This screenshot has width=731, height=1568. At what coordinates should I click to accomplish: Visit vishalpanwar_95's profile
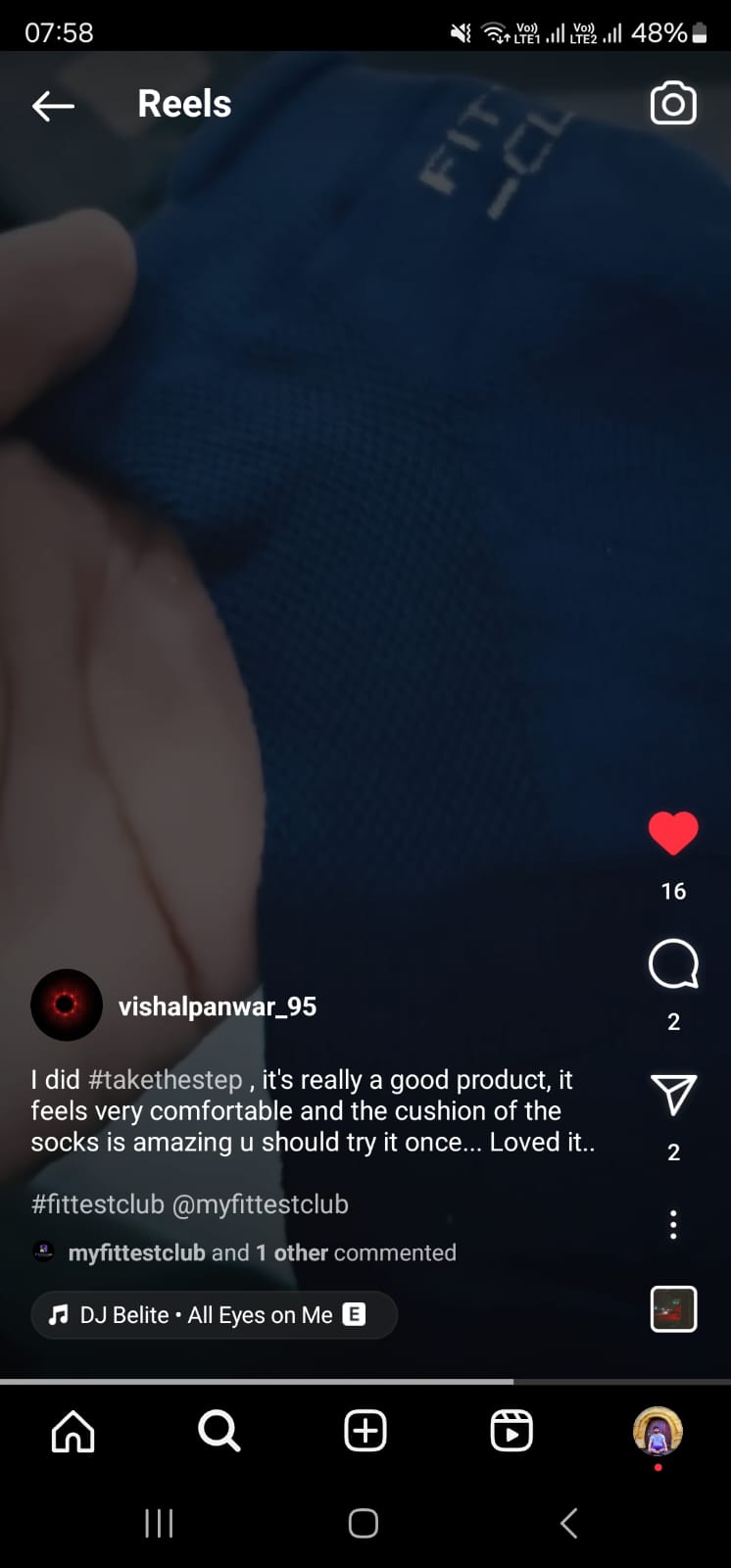(217, 1006)
